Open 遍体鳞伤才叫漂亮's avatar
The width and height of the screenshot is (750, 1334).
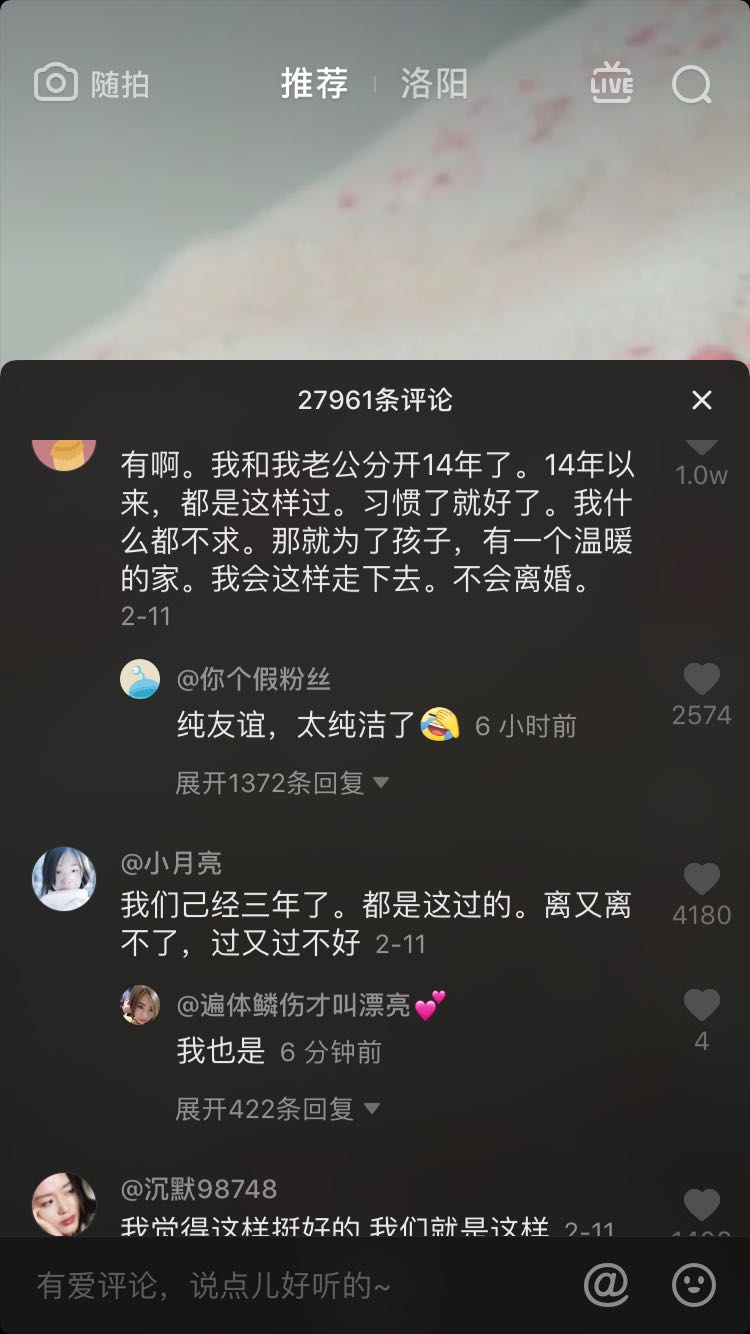[140, 1005]
